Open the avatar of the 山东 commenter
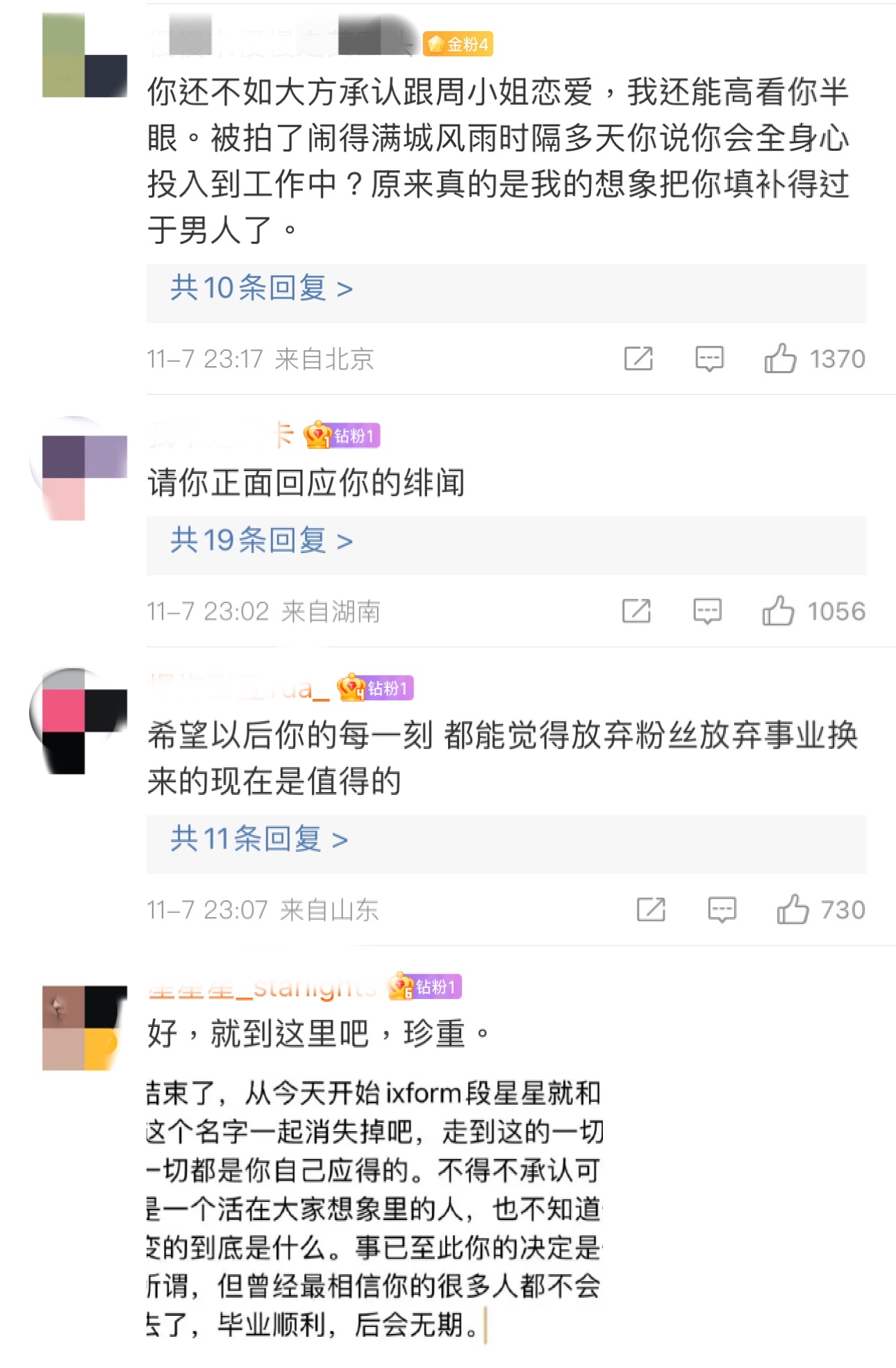The height and width of the screenshot is (1368, 896). (x=84, y=722)
